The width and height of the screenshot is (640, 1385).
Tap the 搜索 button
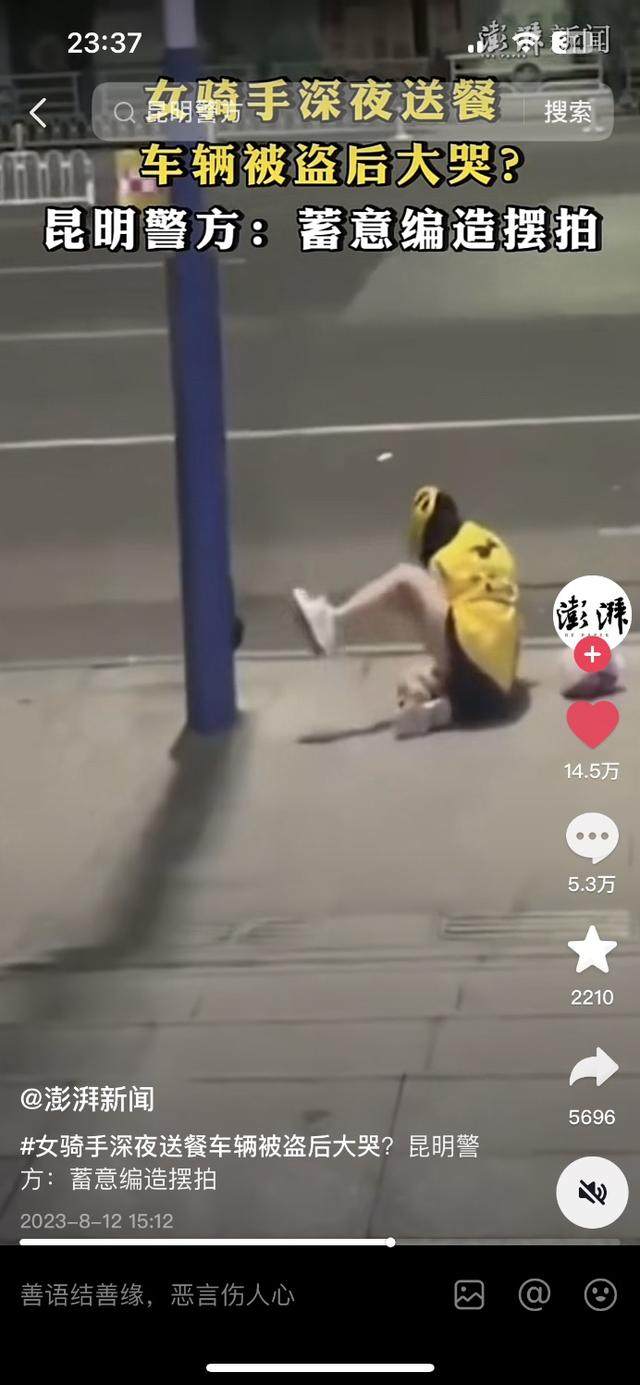[x=568, y=112]
